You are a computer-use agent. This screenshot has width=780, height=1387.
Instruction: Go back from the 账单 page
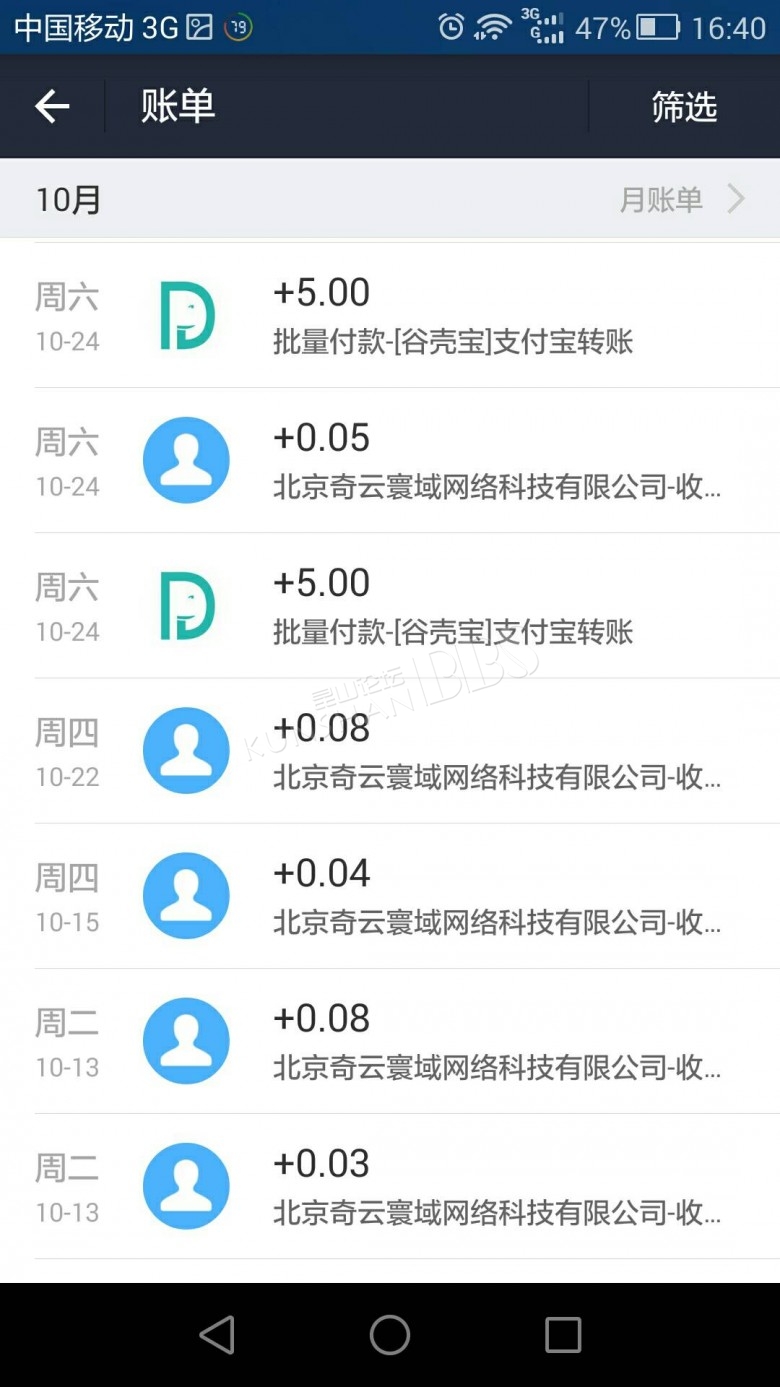coord(52,107)
